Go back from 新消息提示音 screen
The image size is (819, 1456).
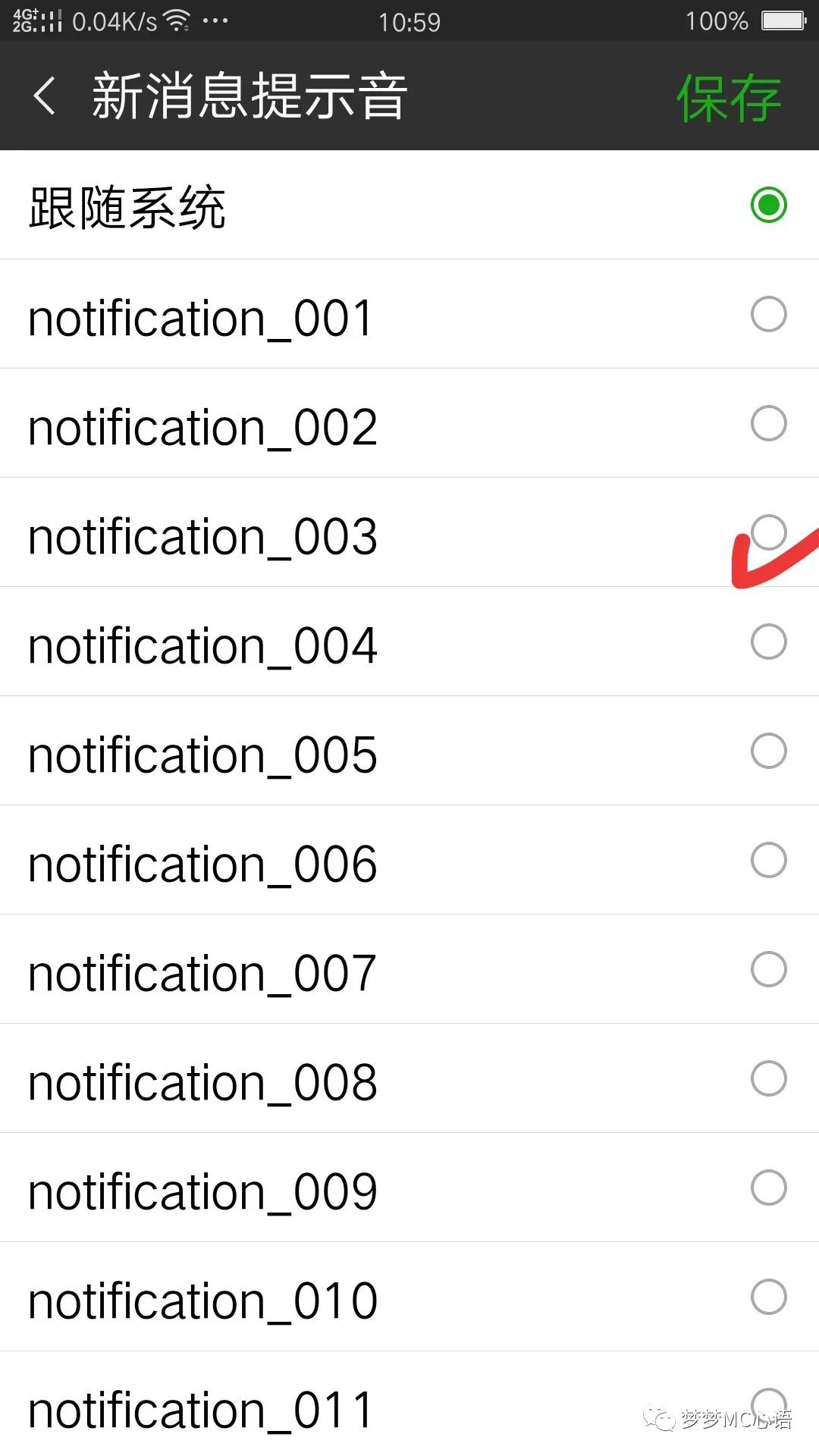(45, 96)
